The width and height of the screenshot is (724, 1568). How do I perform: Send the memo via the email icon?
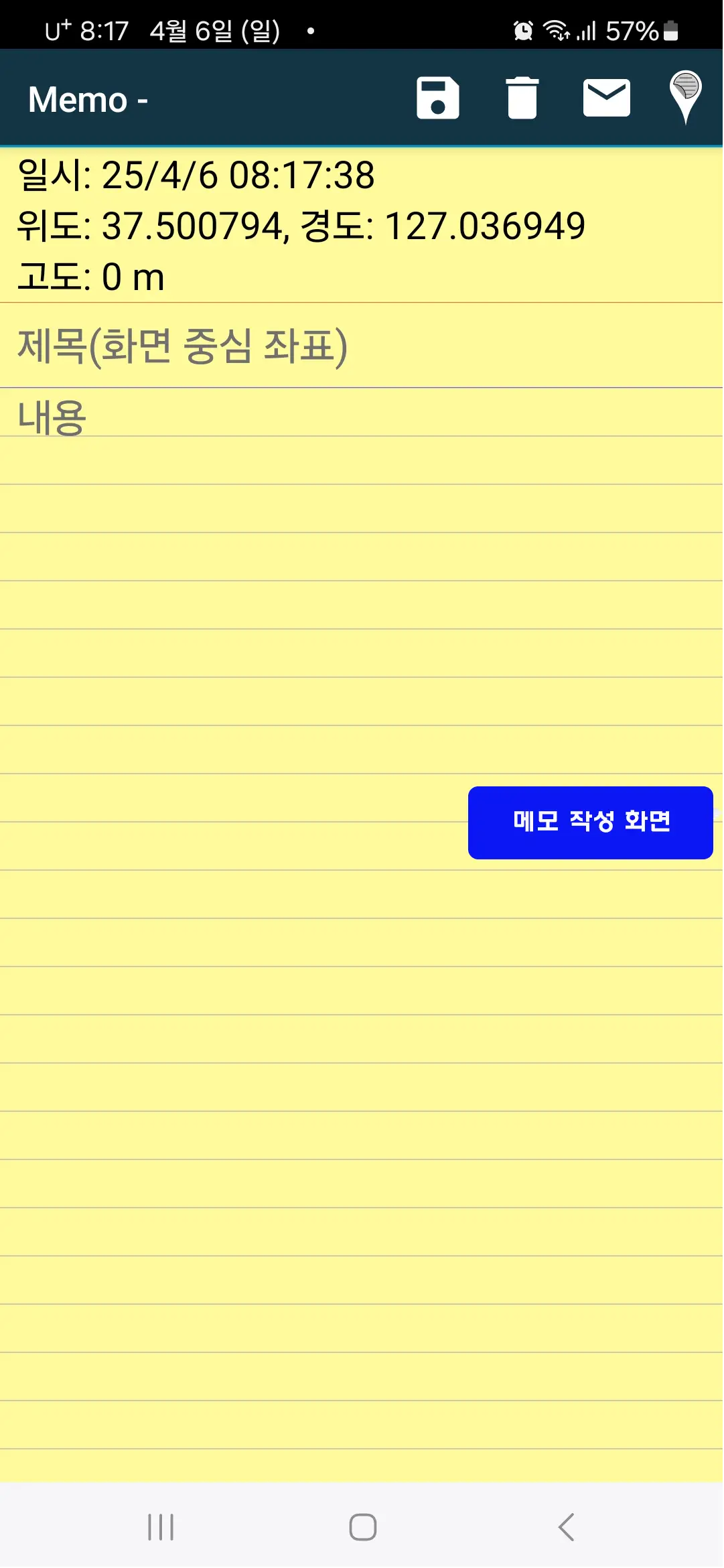pos(606,98)
